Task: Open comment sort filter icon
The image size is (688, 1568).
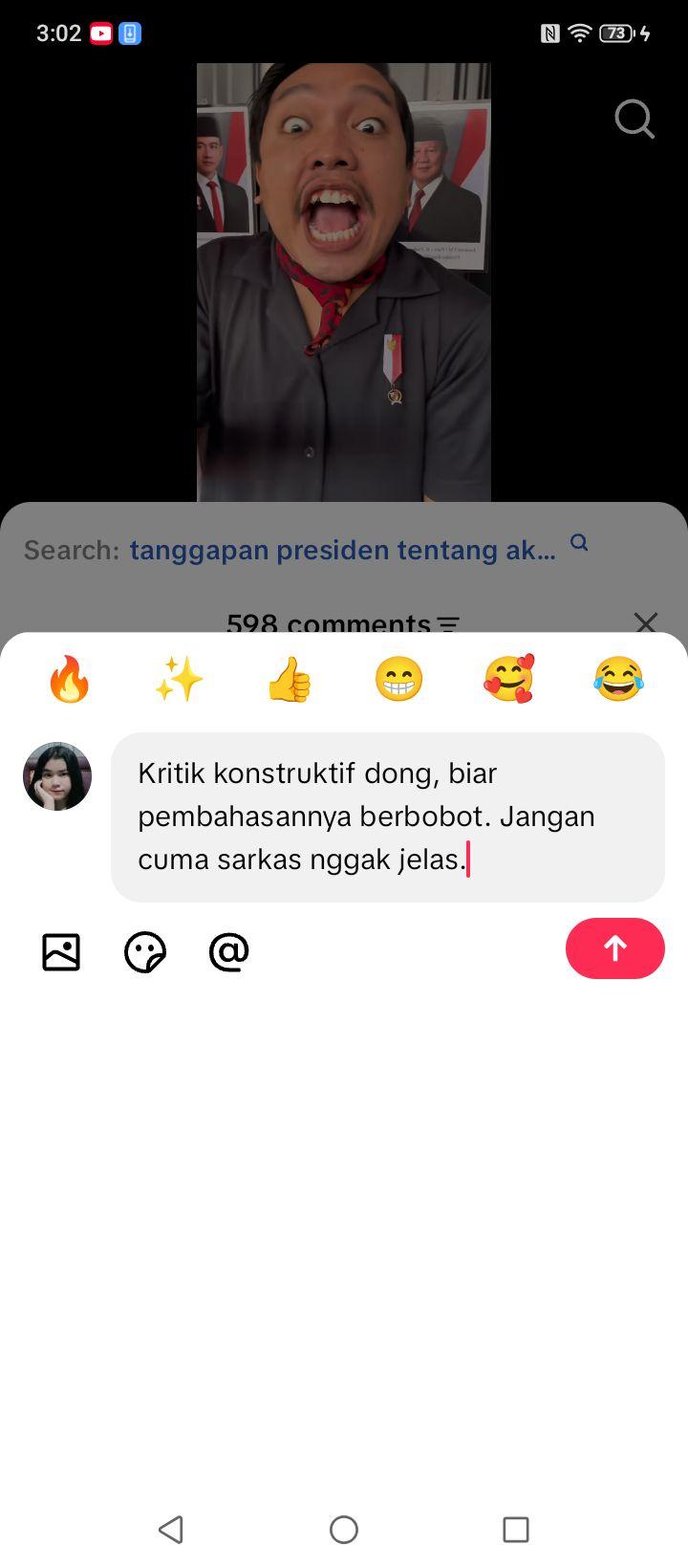Action: (448, 624)
